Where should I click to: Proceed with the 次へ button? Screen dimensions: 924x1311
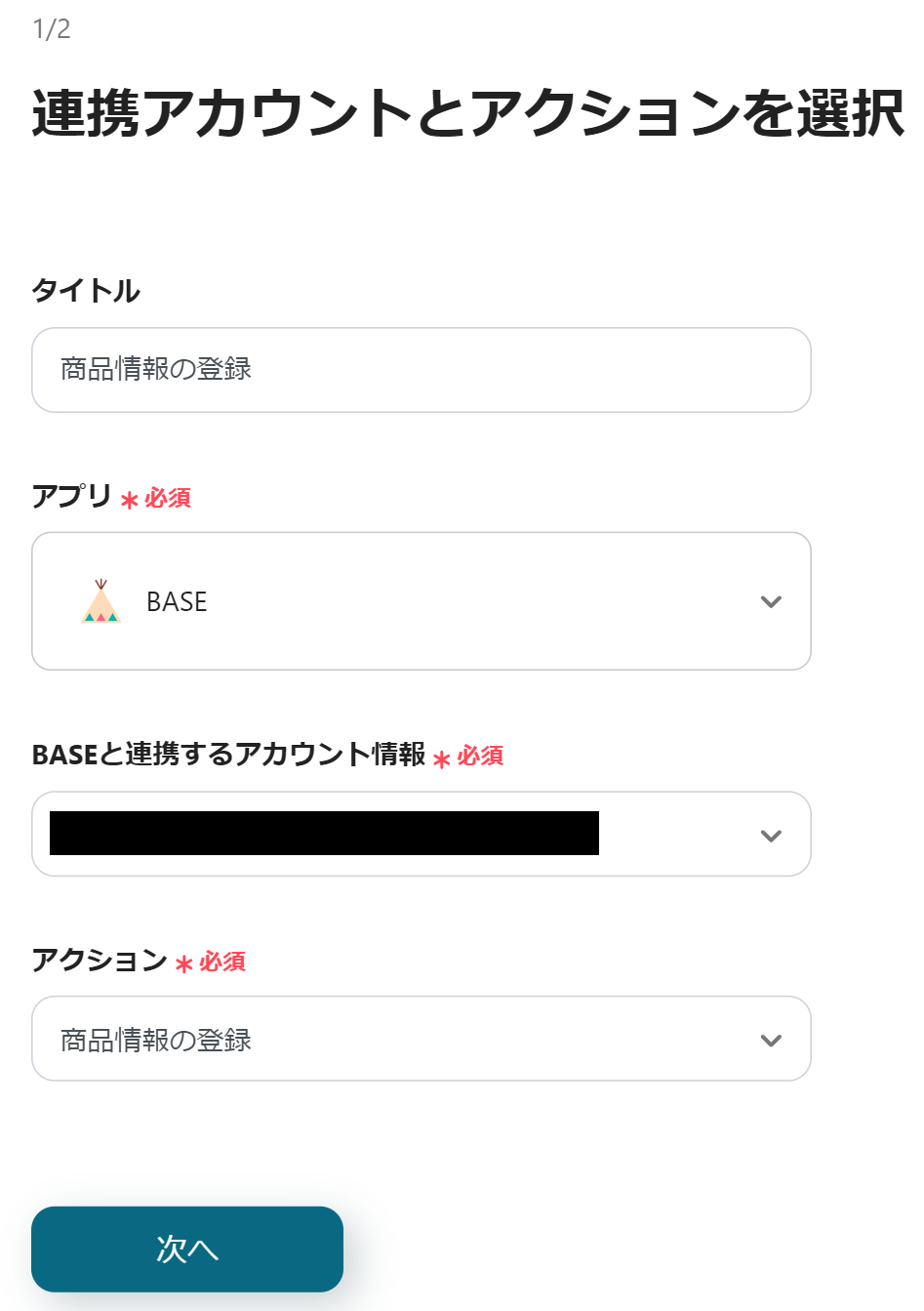187,1249
